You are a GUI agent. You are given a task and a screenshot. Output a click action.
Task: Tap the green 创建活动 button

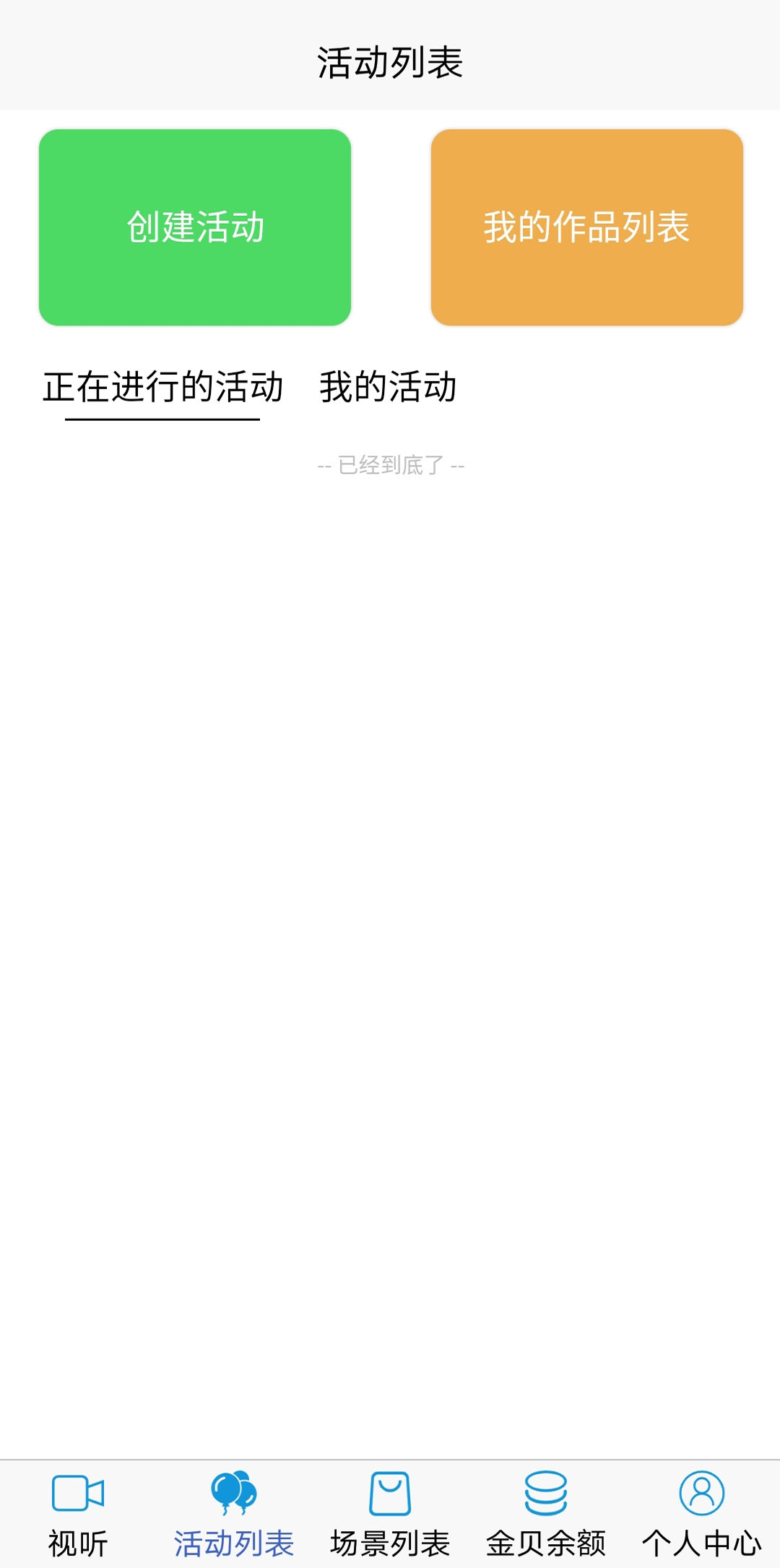point(195,227)
